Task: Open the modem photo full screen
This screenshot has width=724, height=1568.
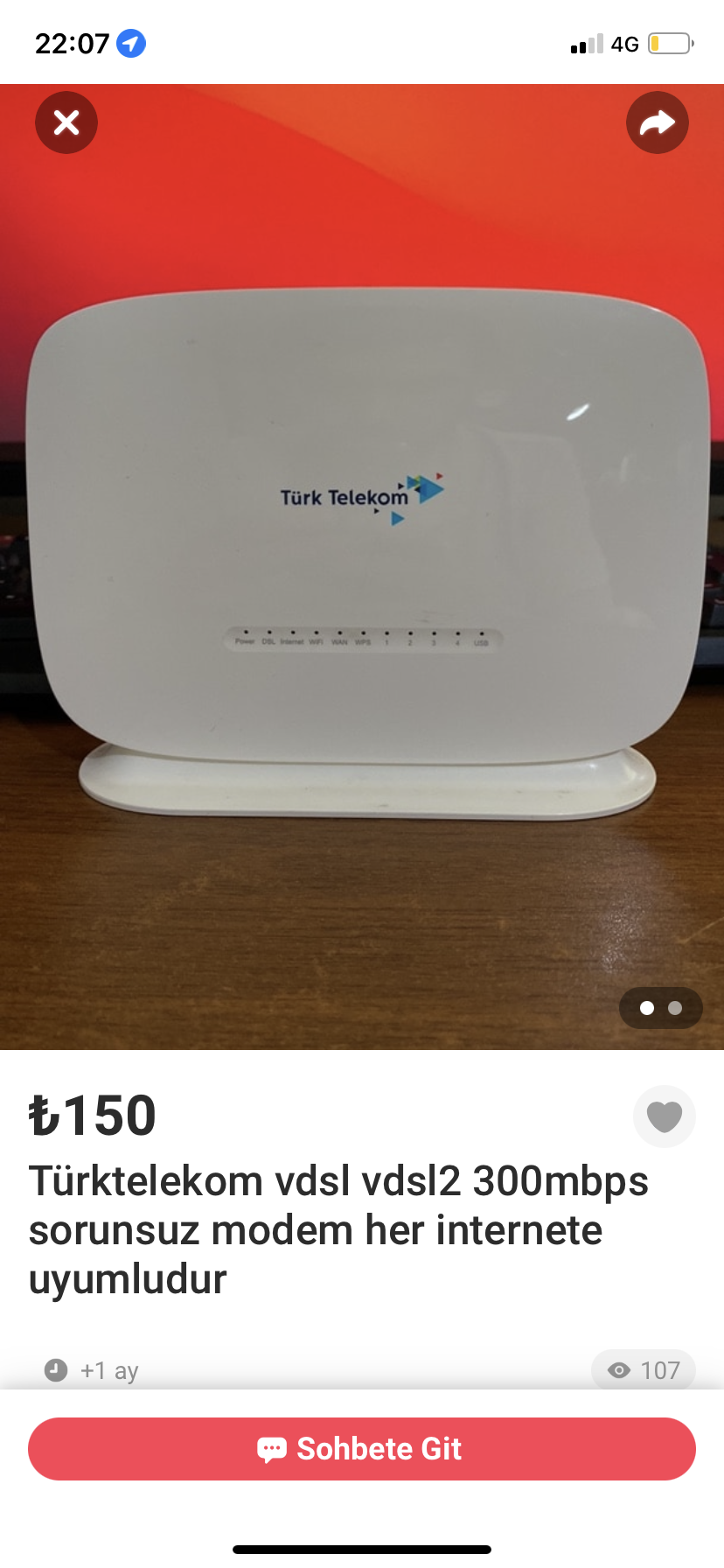Action: (362, 560)
